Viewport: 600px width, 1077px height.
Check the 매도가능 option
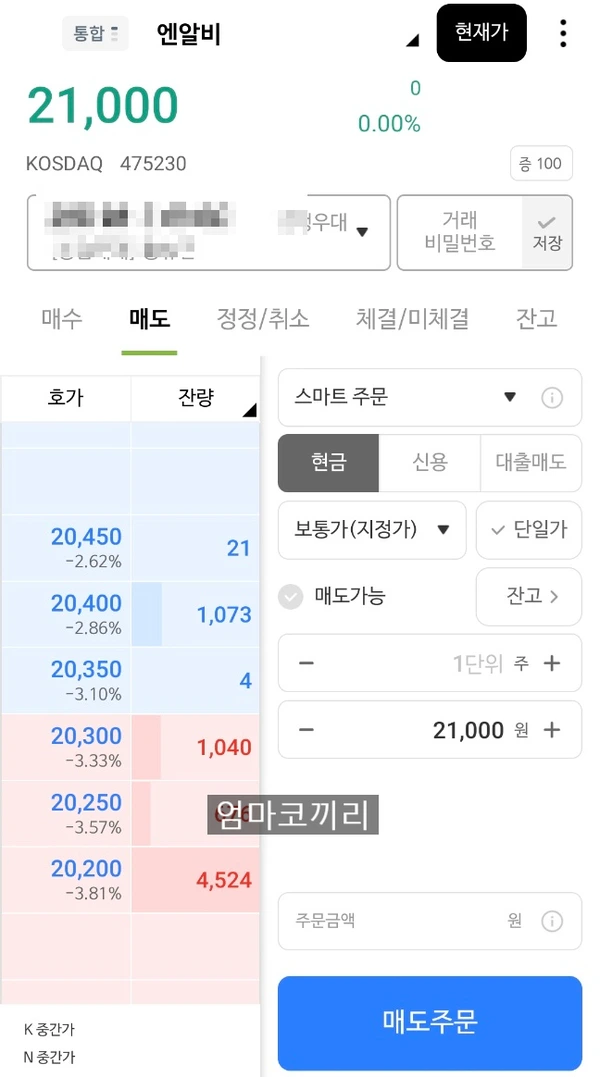[290, 596]
